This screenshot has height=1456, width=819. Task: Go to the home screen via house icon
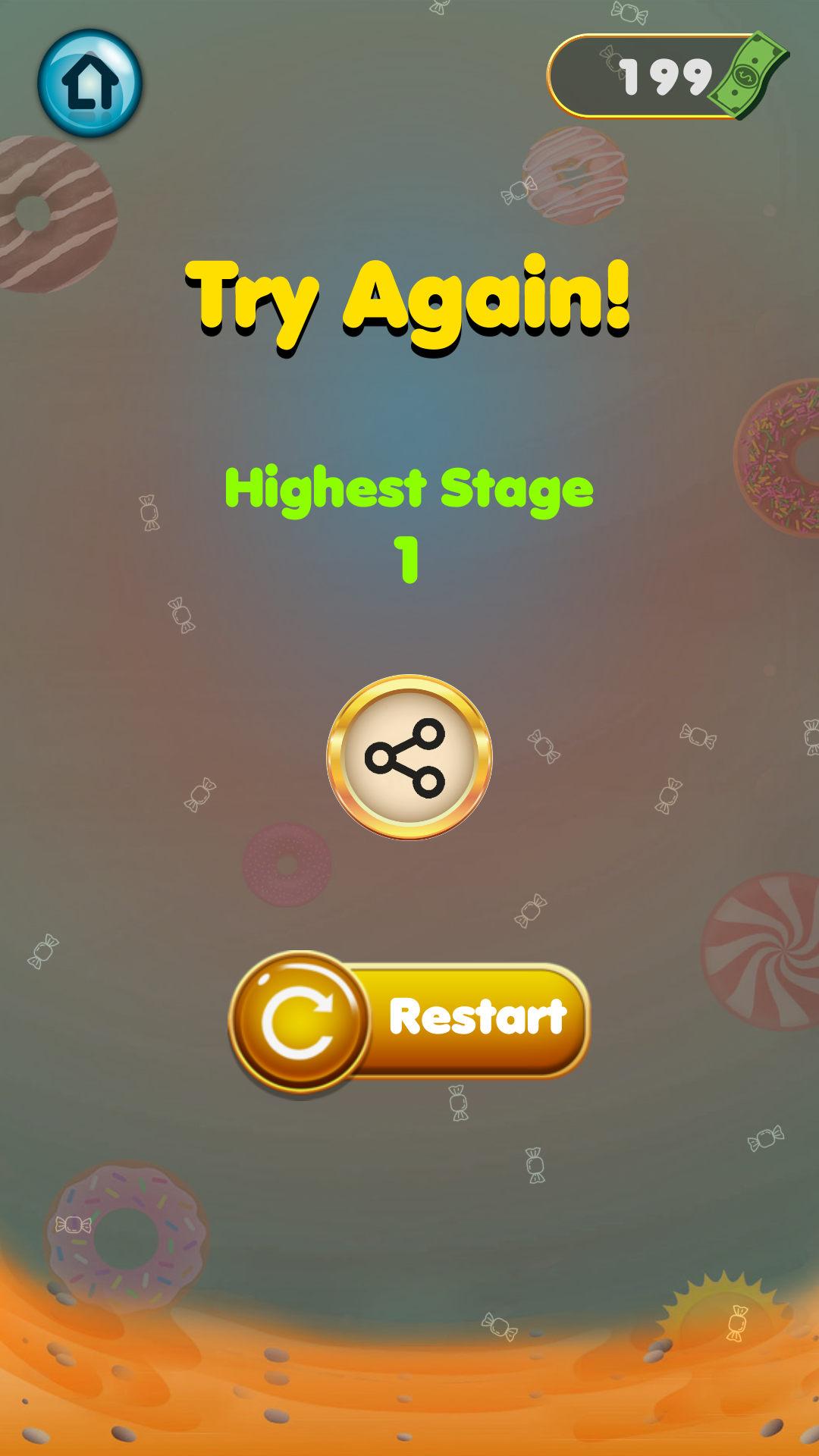90,83
